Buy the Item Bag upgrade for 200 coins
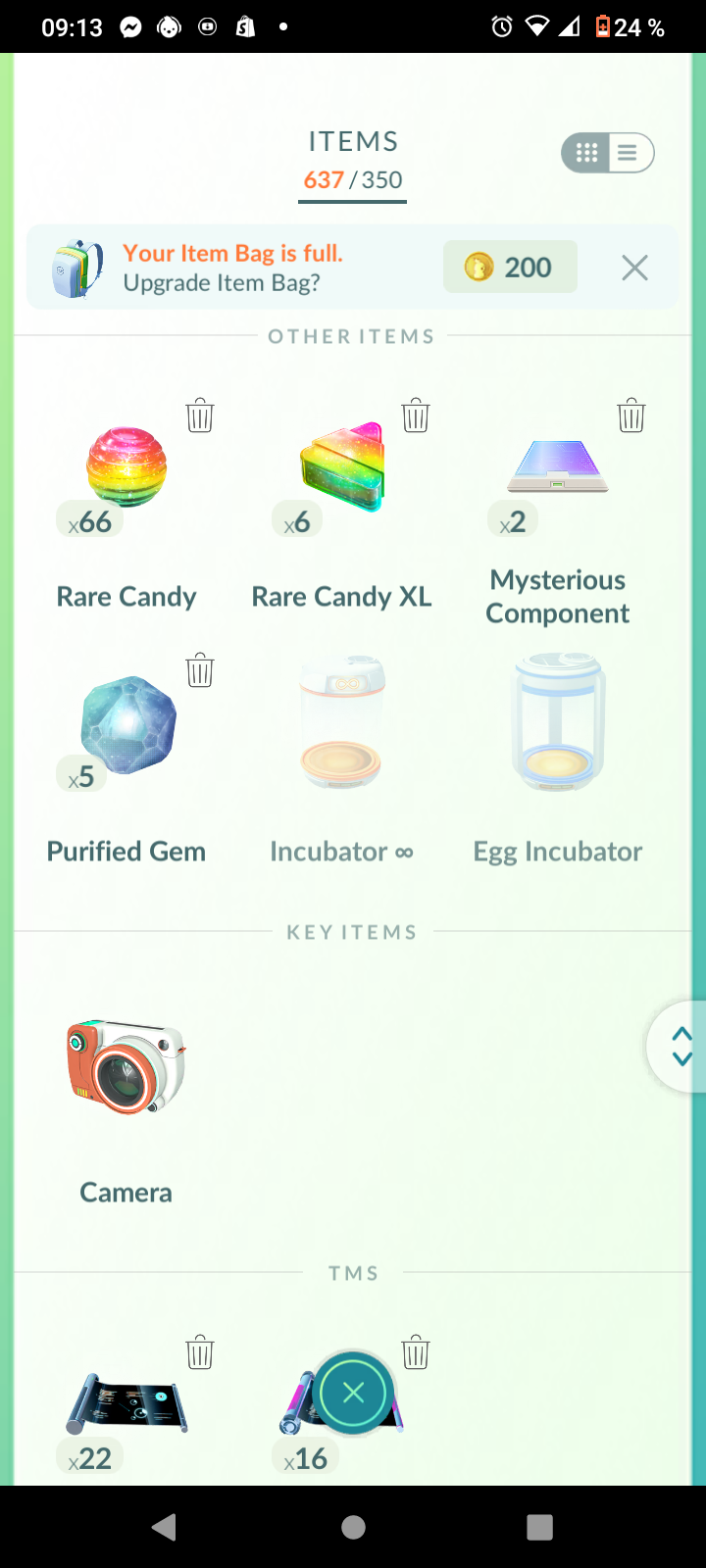 tap(510, 267)
